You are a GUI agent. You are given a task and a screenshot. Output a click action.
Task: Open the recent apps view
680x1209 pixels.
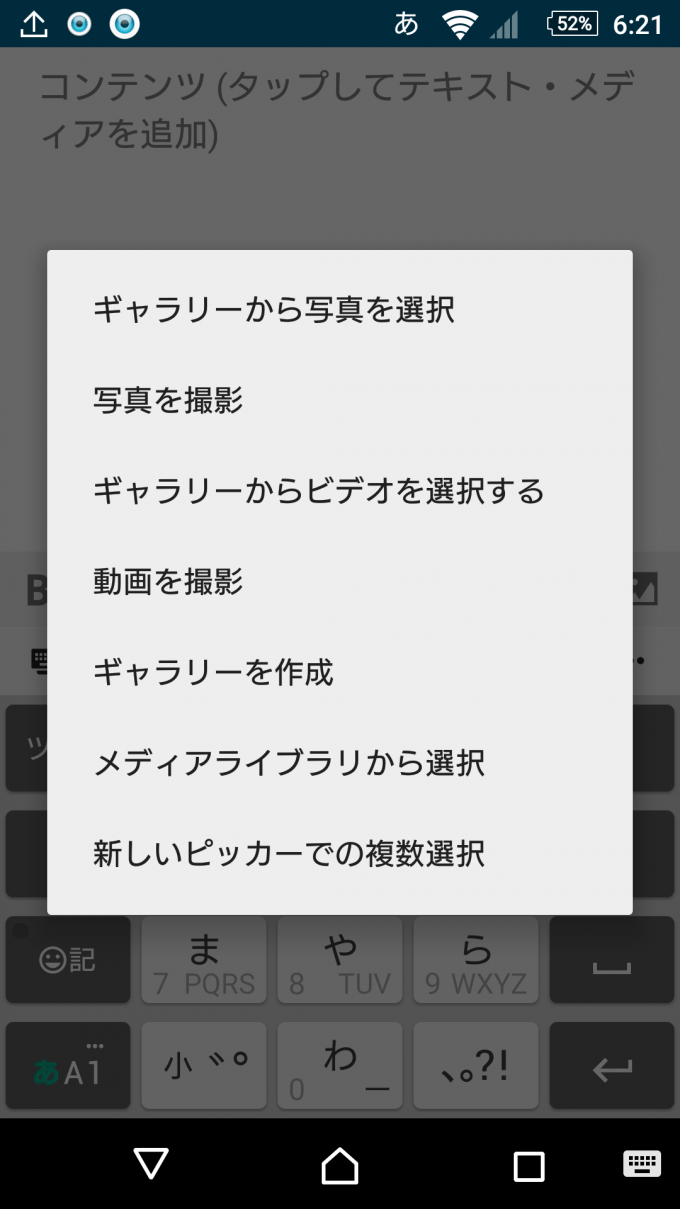(x=528, y=1166)
